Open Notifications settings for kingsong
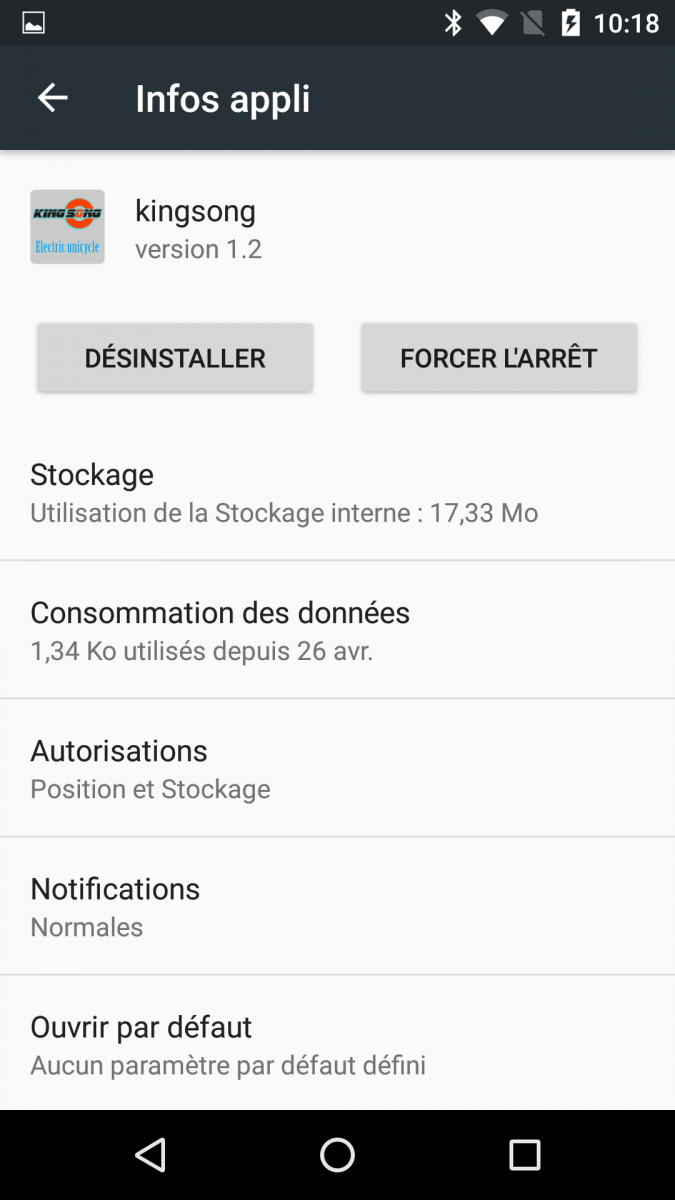The image size is (675, 1200). pyautogui.click(x=337, y=906)
